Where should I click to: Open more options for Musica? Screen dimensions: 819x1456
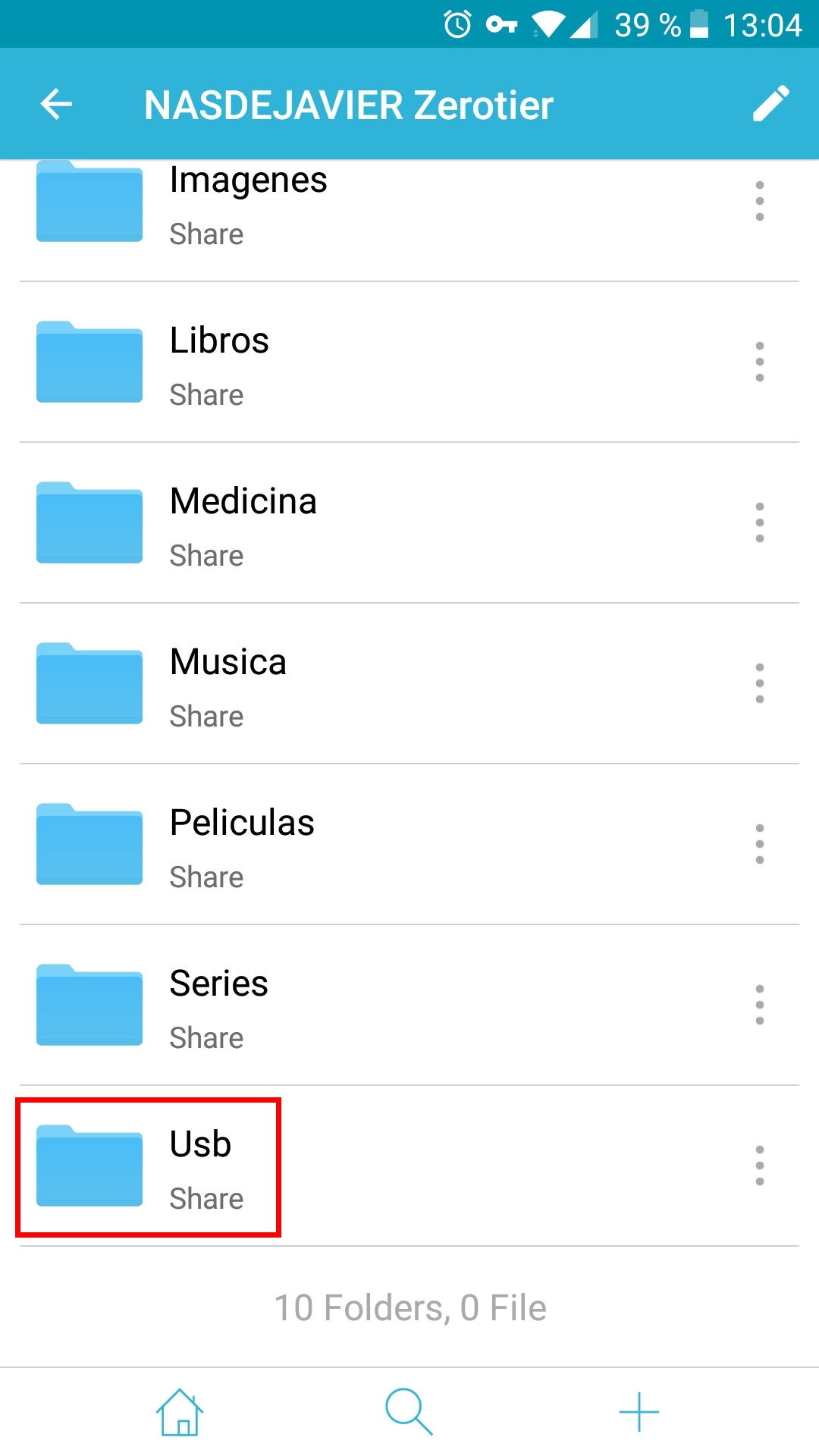[x=759, y=683]
